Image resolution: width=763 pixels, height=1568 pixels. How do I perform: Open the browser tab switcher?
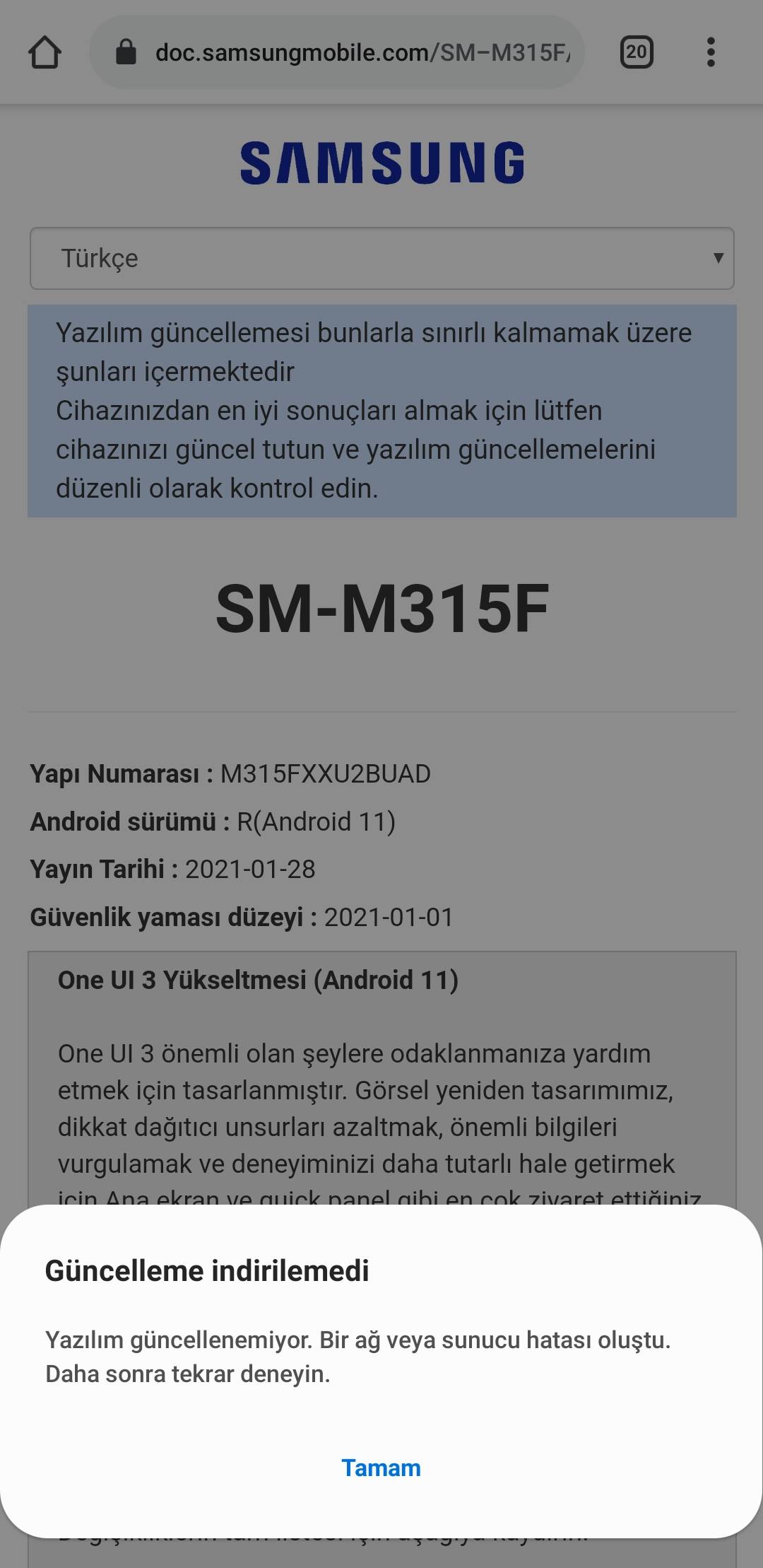point(636,52)
